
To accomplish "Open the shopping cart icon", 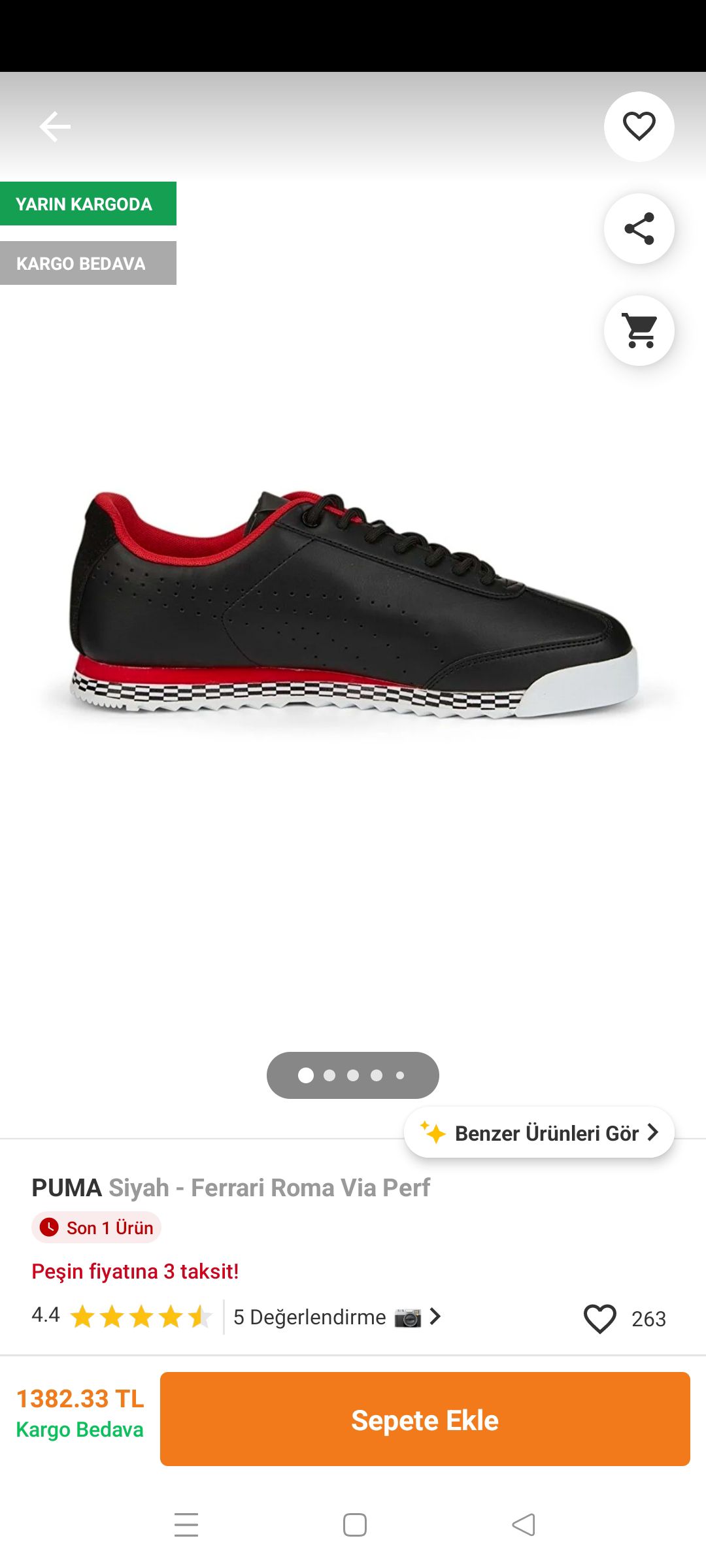I will [x=639, y=331].
